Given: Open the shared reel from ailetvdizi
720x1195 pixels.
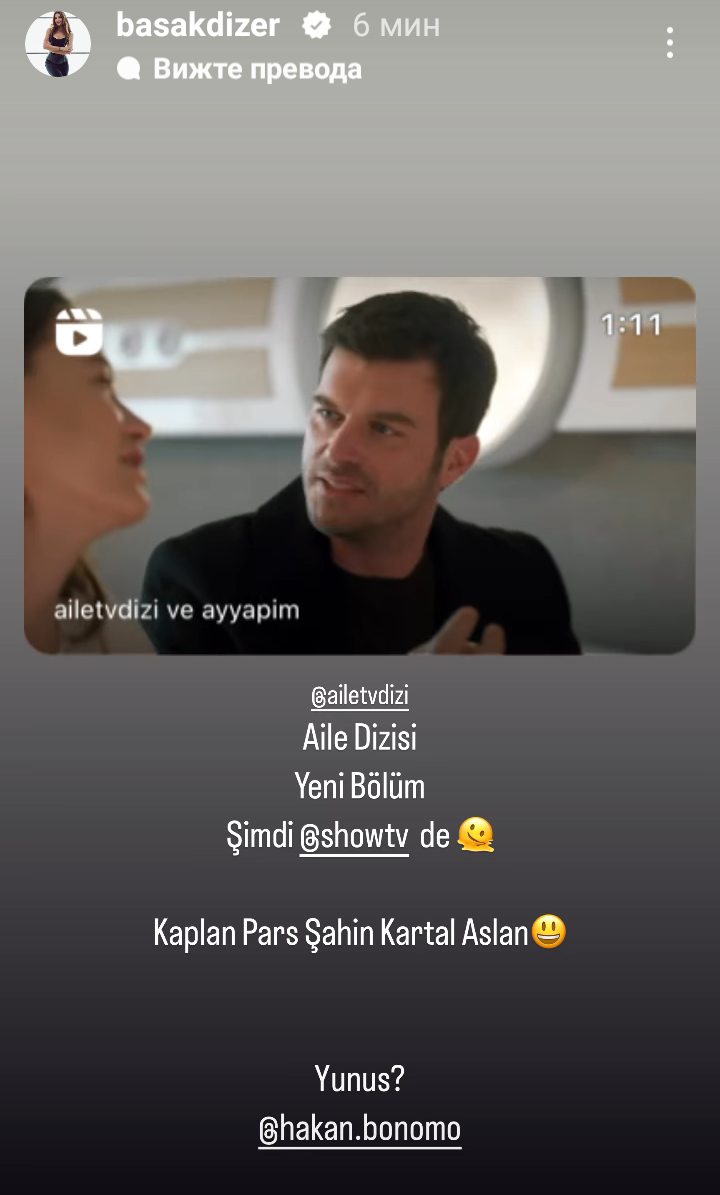Looking at the screenshot, I should (360, 465).
